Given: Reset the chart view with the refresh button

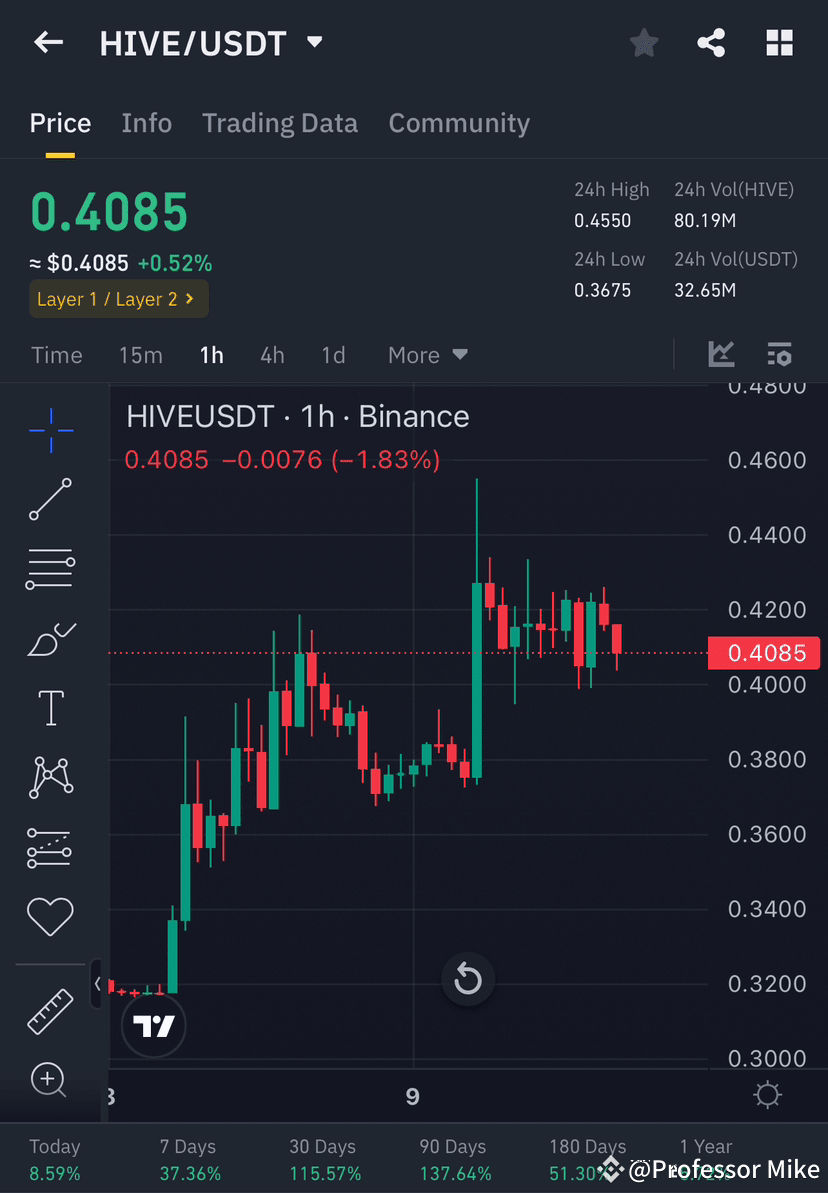Looking at the screenshot, I should tap(468, 979).
